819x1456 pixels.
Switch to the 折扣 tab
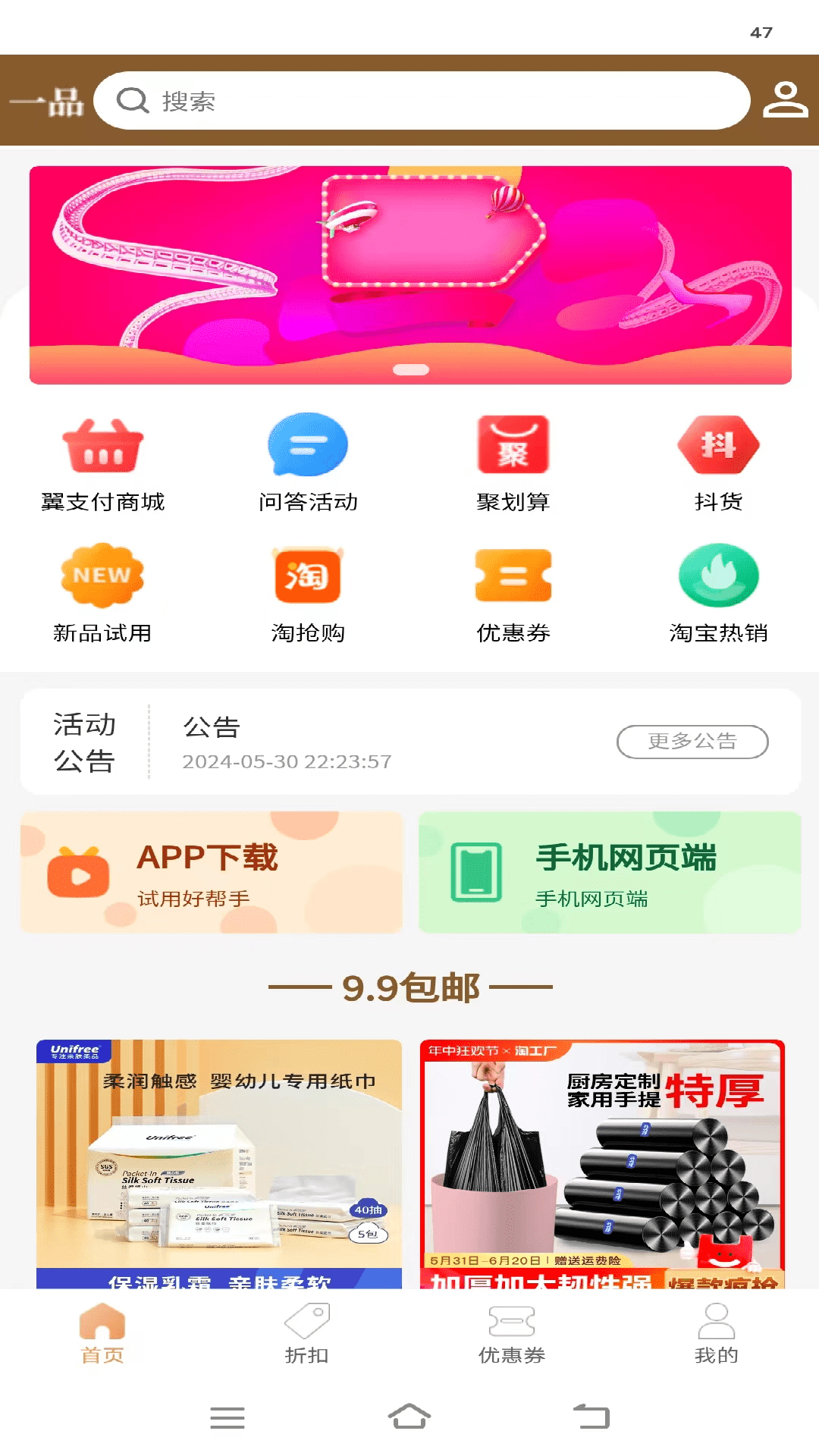(306, 1332)
